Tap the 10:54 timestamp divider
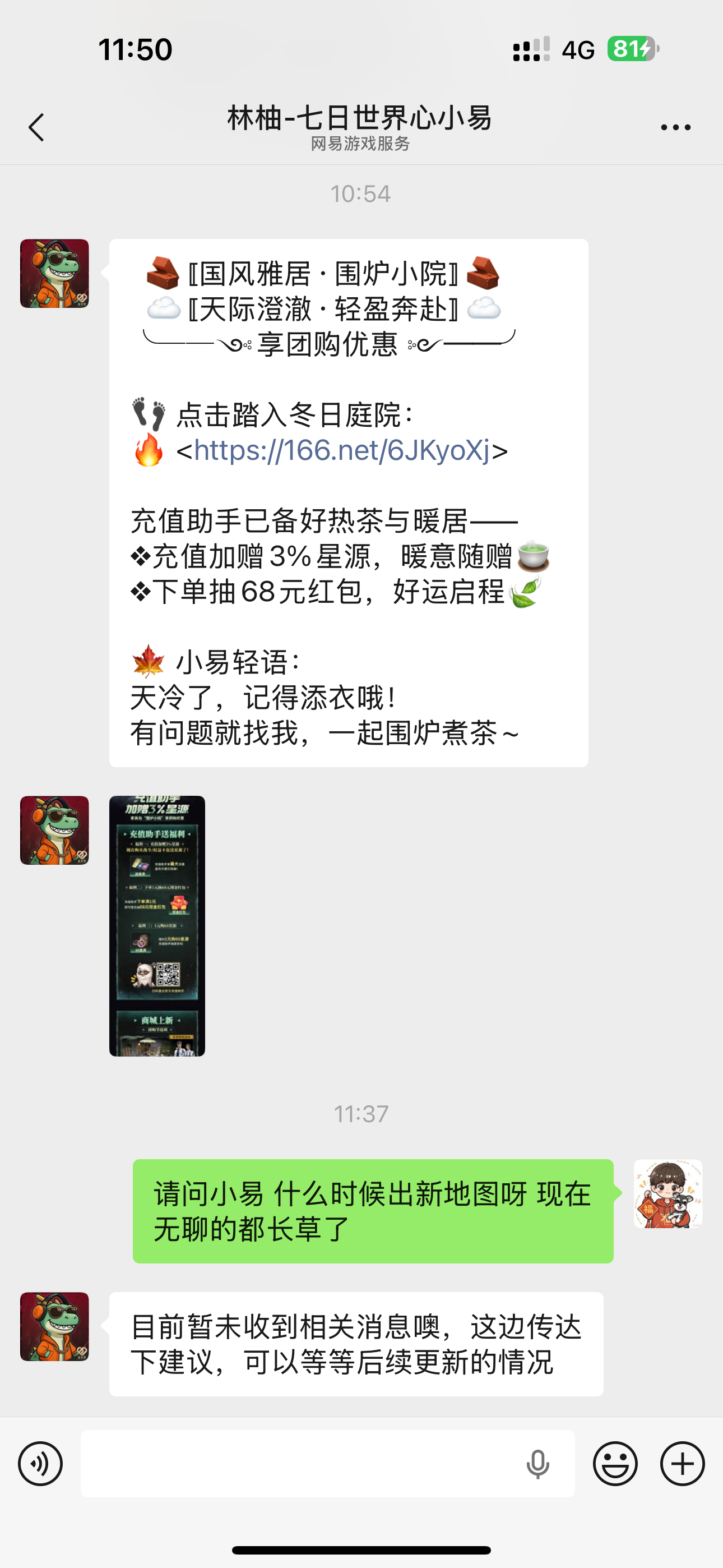Image resolution: width=723 pixels, height=1568 pixels. point(360,193)
